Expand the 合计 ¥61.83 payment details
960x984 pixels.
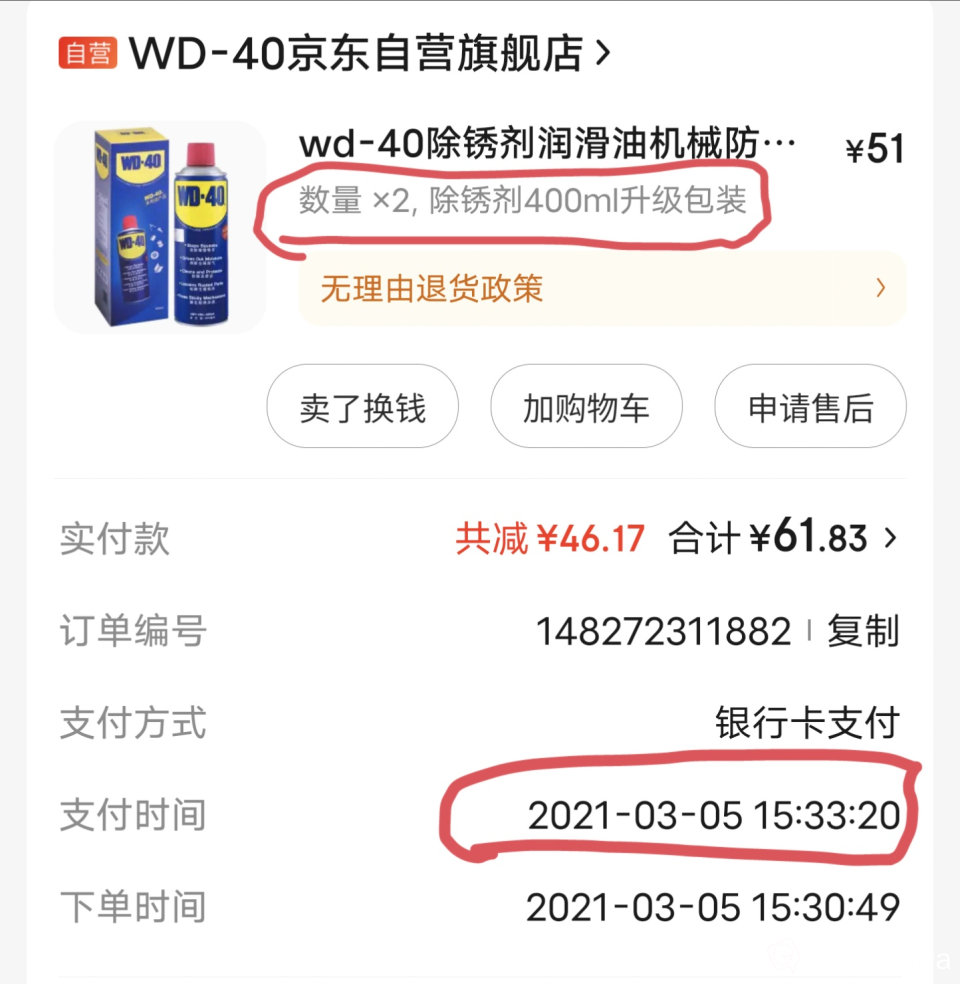click(782, 539)
